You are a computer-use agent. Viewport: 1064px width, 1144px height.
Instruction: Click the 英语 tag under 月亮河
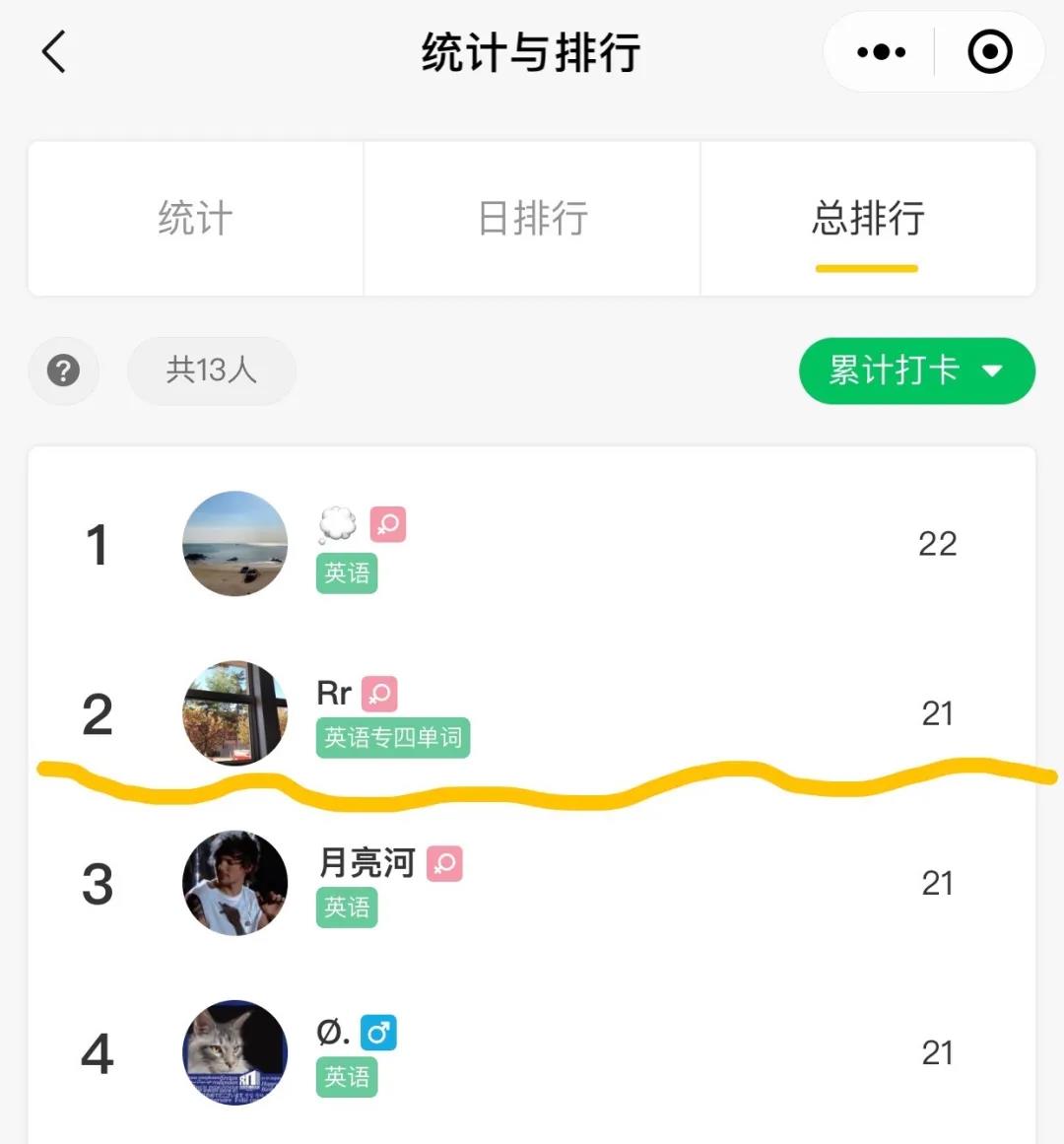(347, 908)
